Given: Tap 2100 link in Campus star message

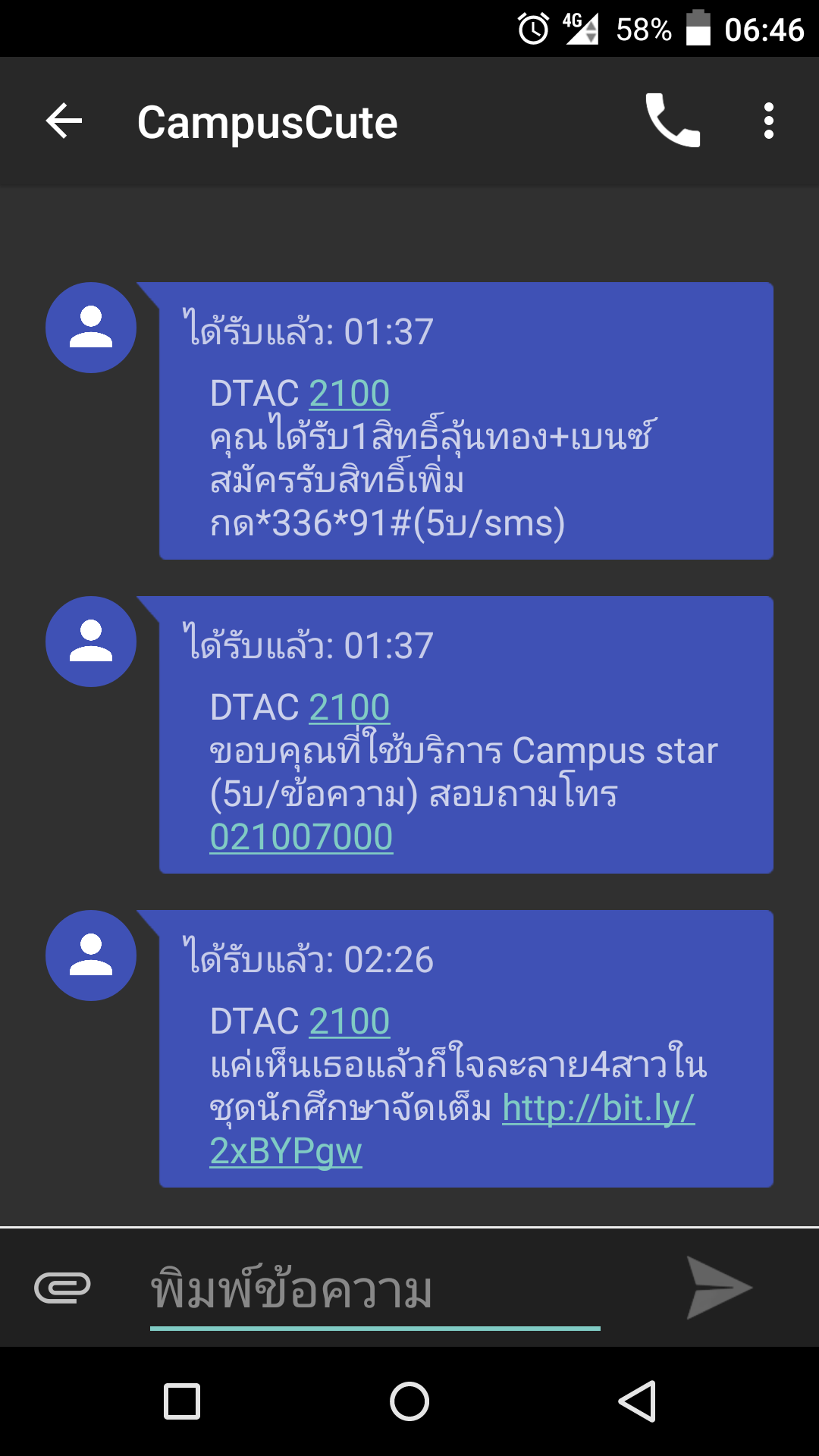Looking at the screenshot, I should click(x=349, y=708).
